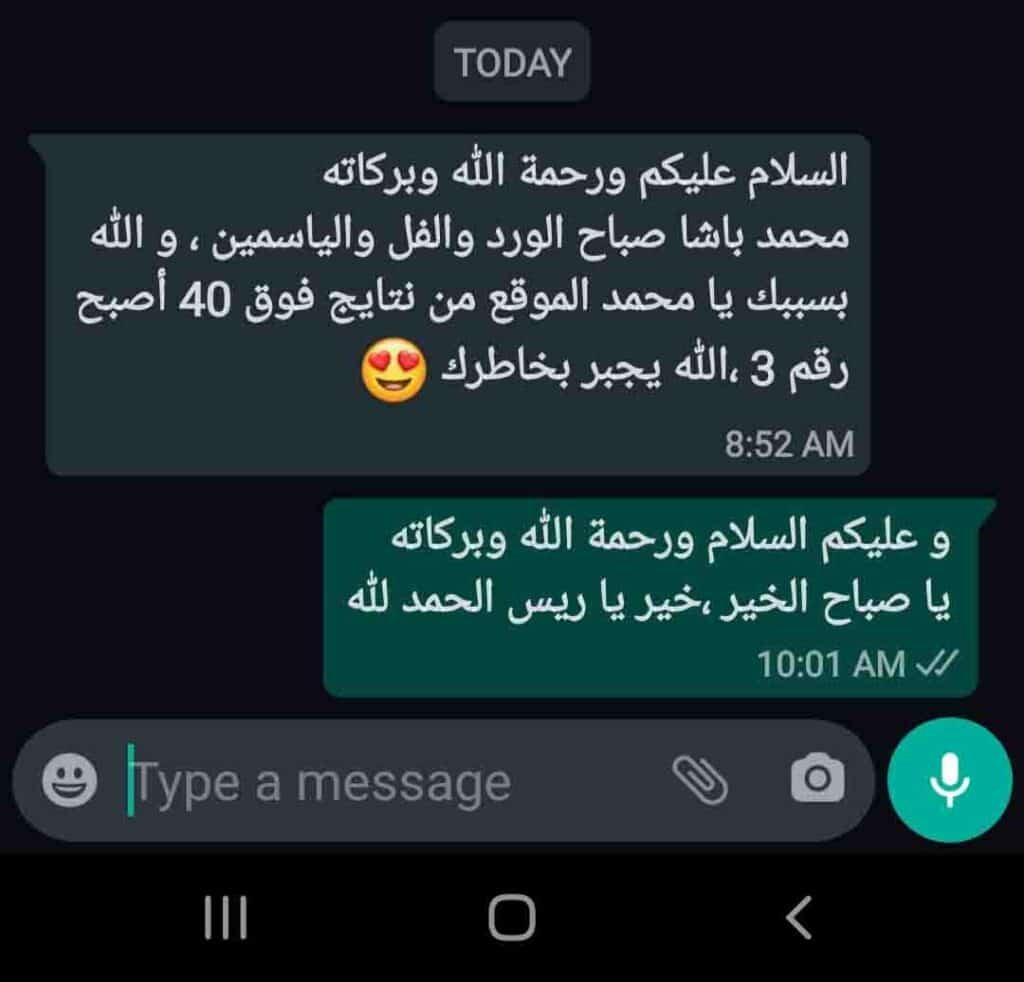
Task: Open the emoji picker
Action: coord(70,780)
